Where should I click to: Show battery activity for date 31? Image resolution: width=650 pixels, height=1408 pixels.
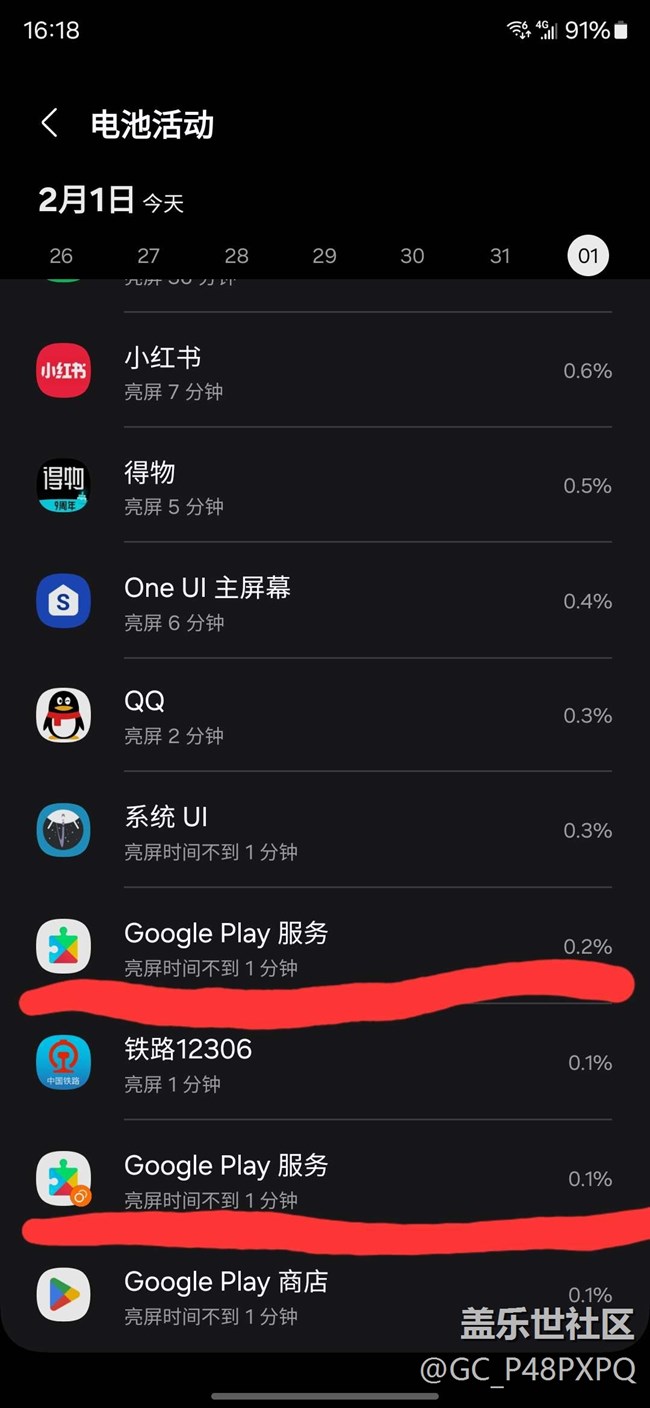click(x=500, y=256)
